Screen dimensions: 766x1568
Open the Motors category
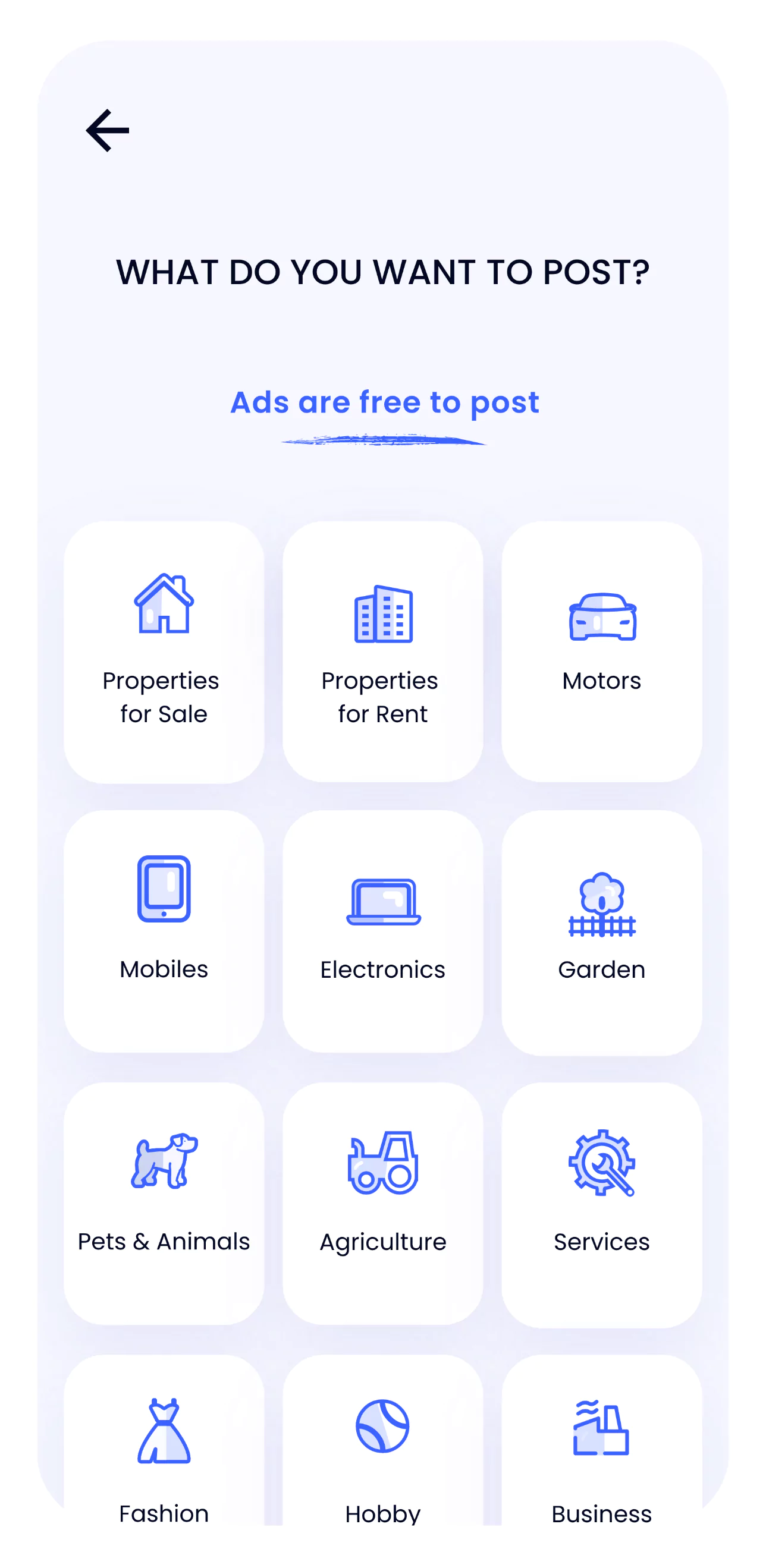602,651
